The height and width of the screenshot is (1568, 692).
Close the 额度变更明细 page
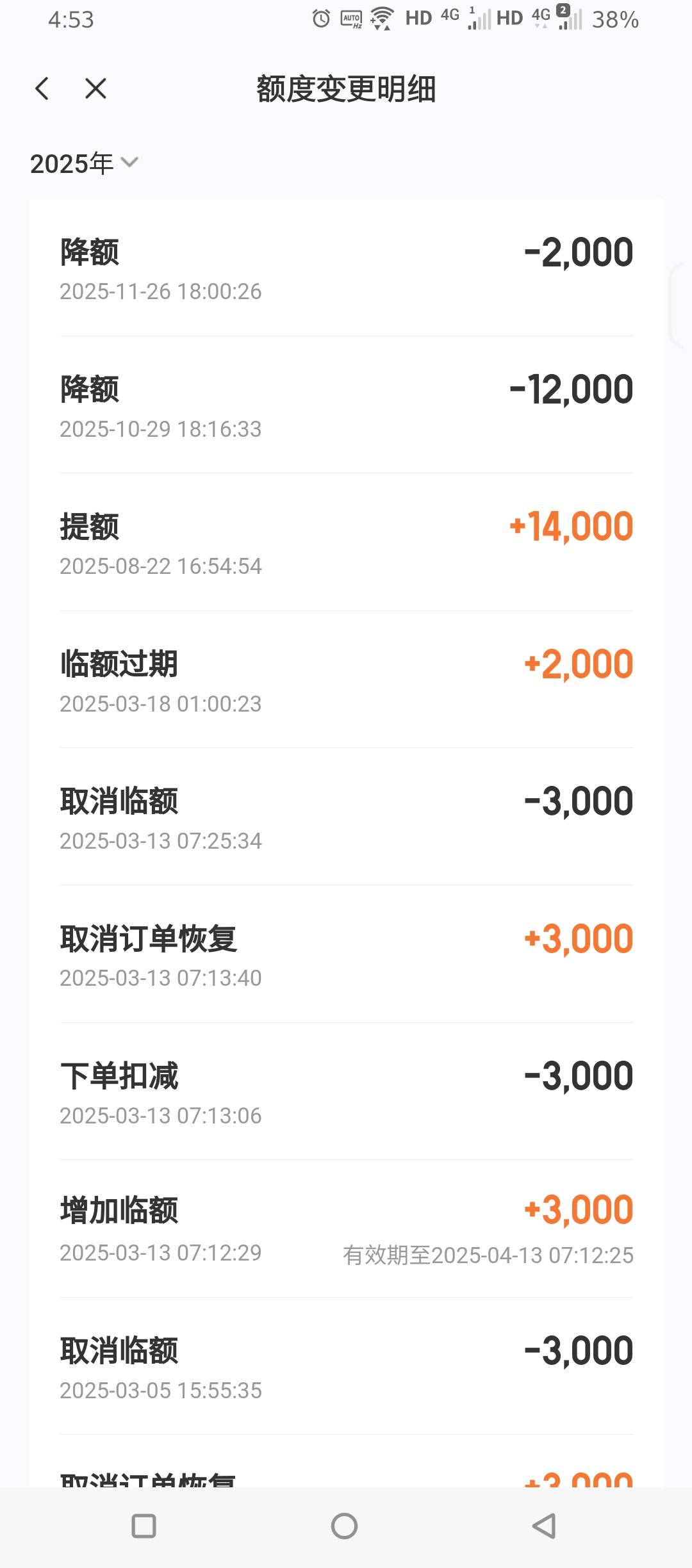(95, 88)
